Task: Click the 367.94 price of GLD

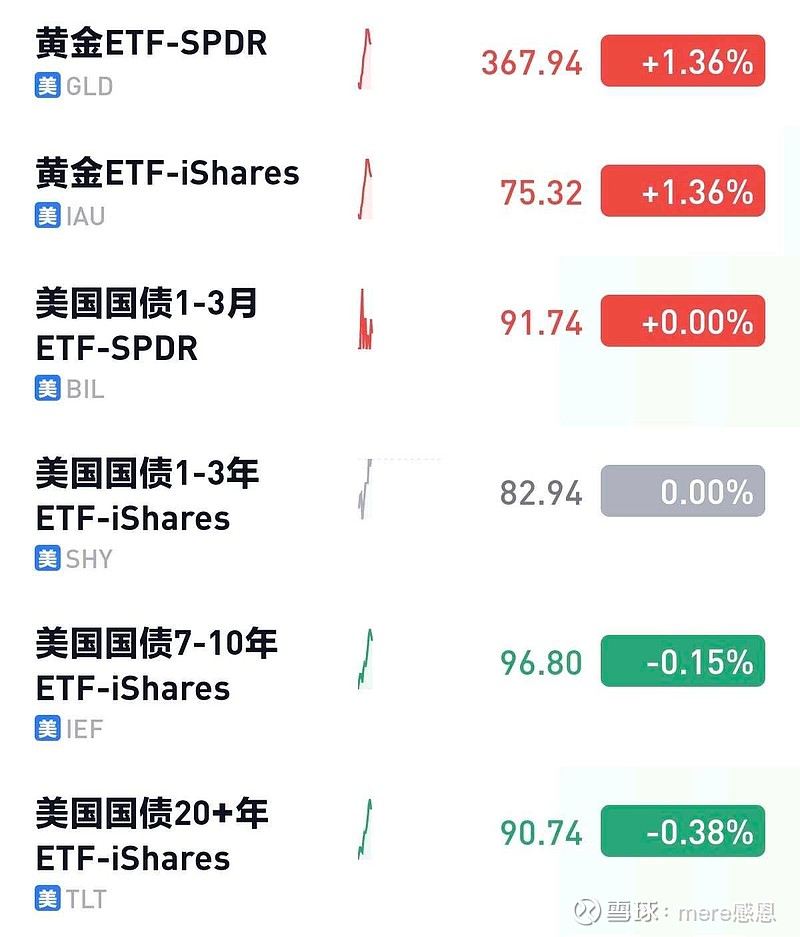Action: tap(532, 62)
